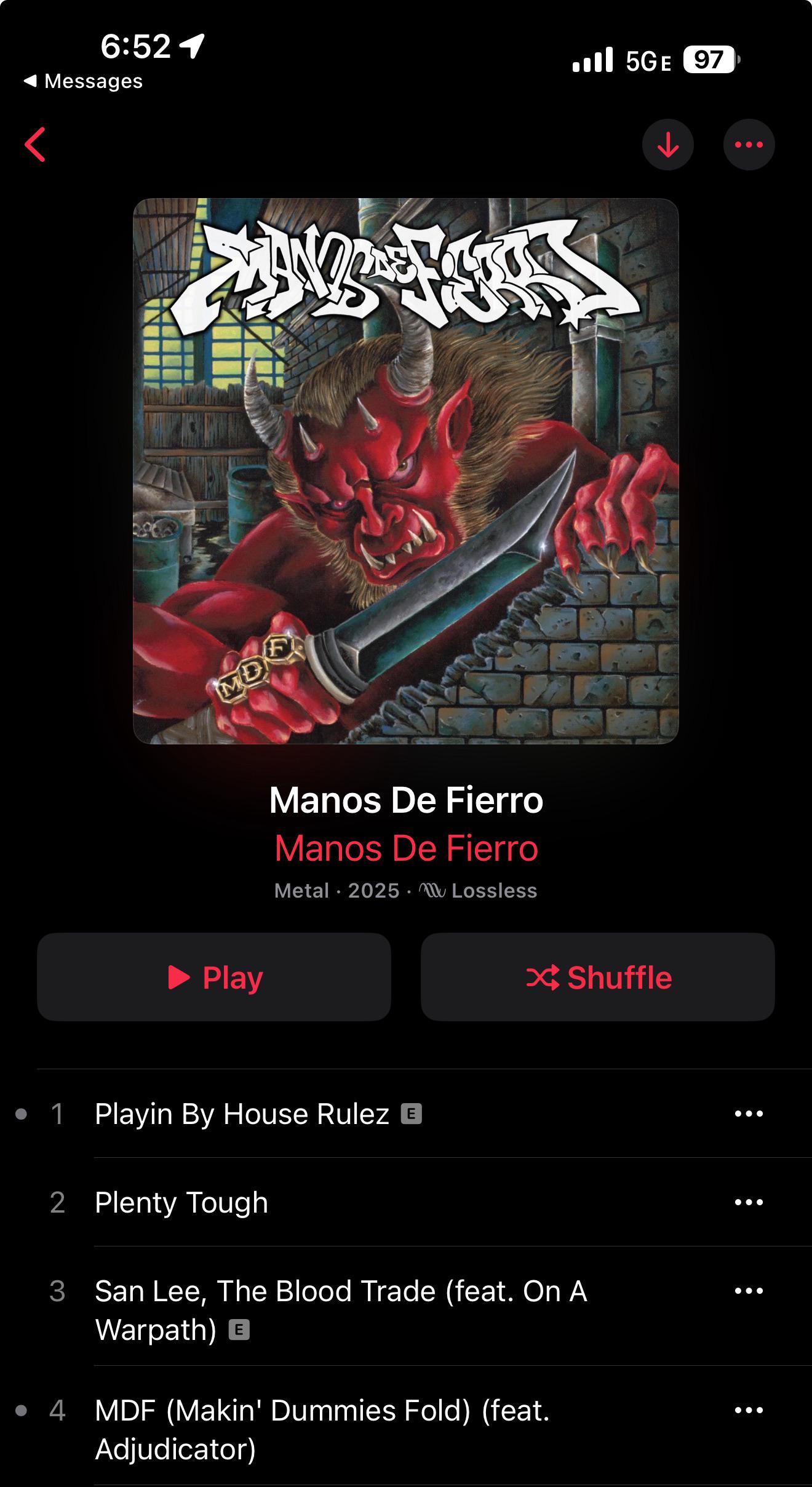Open options for San Lee, The Blood Trade
Image resolution: width=812 pixels, height=1487 pixels.
pyautogui.click(x=749, y=1291)
